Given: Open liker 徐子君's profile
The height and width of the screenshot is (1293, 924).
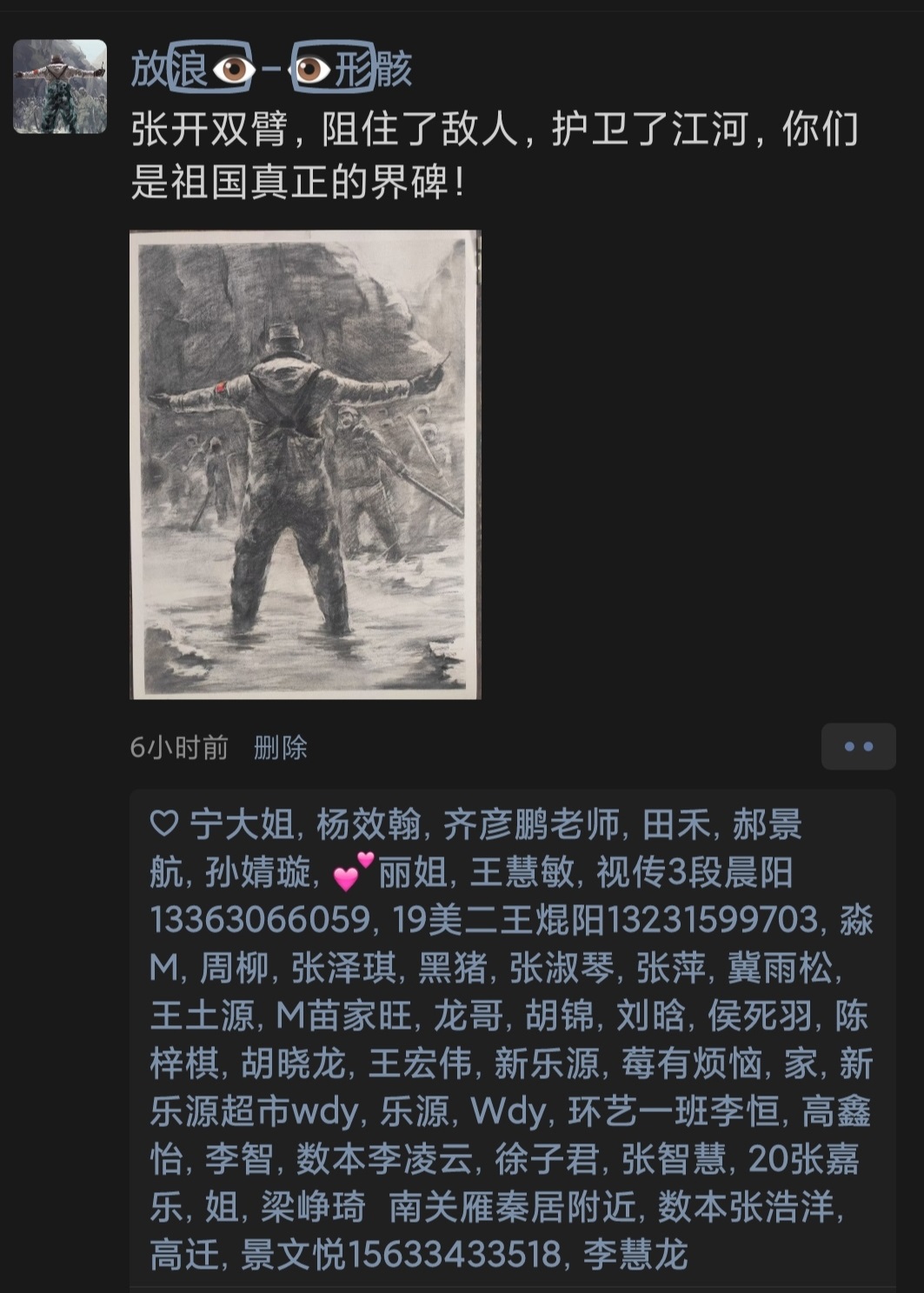Looking at the screenshot, I should tap(547, 1159).
